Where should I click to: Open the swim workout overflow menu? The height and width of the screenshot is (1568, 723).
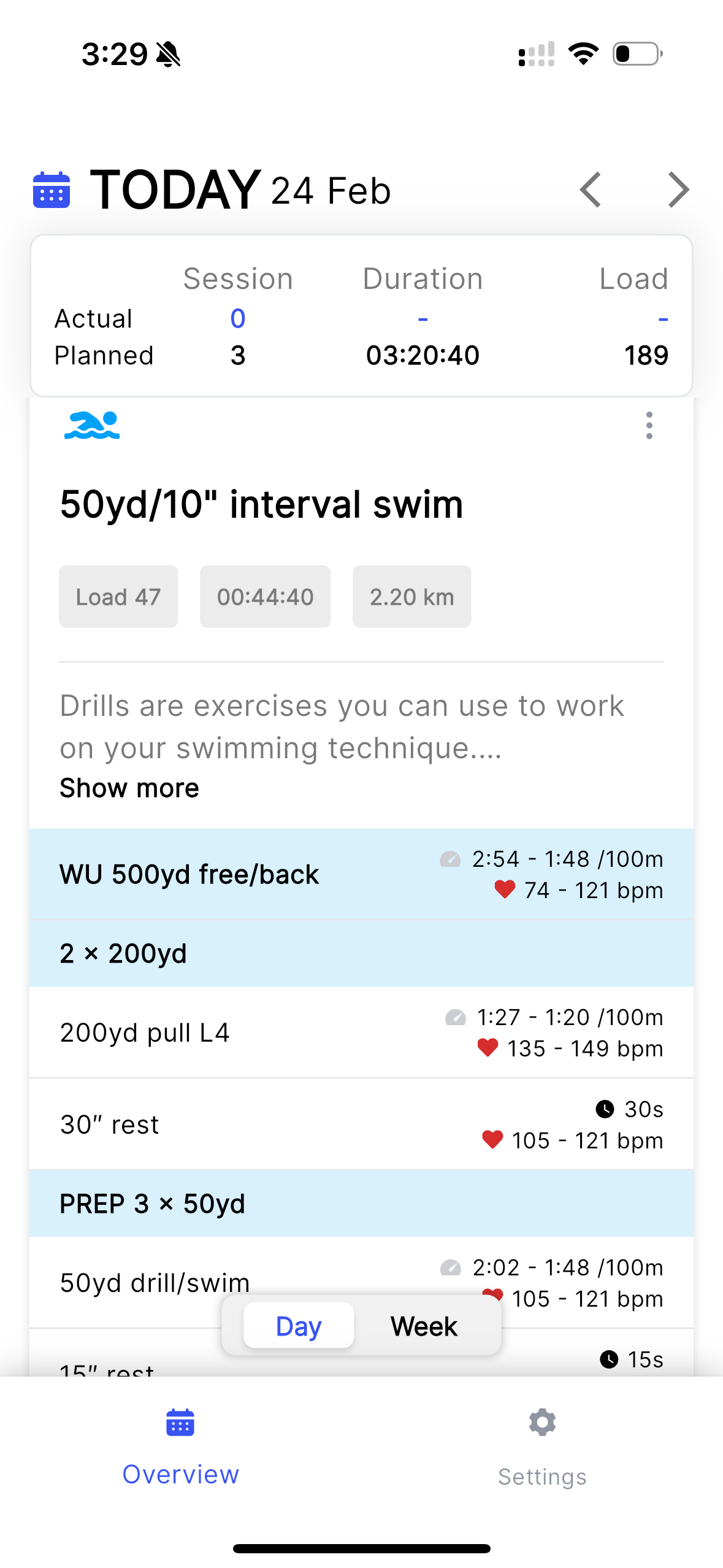click(x=649, y=425)
